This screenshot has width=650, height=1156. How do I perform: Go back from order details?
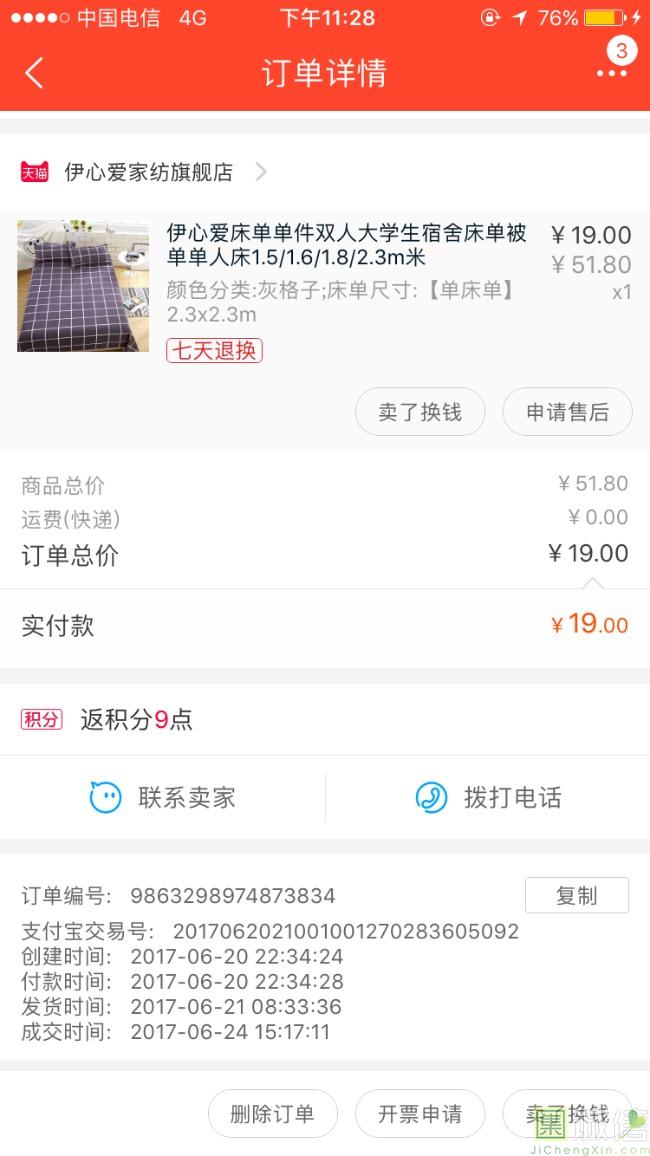[35, 73]
